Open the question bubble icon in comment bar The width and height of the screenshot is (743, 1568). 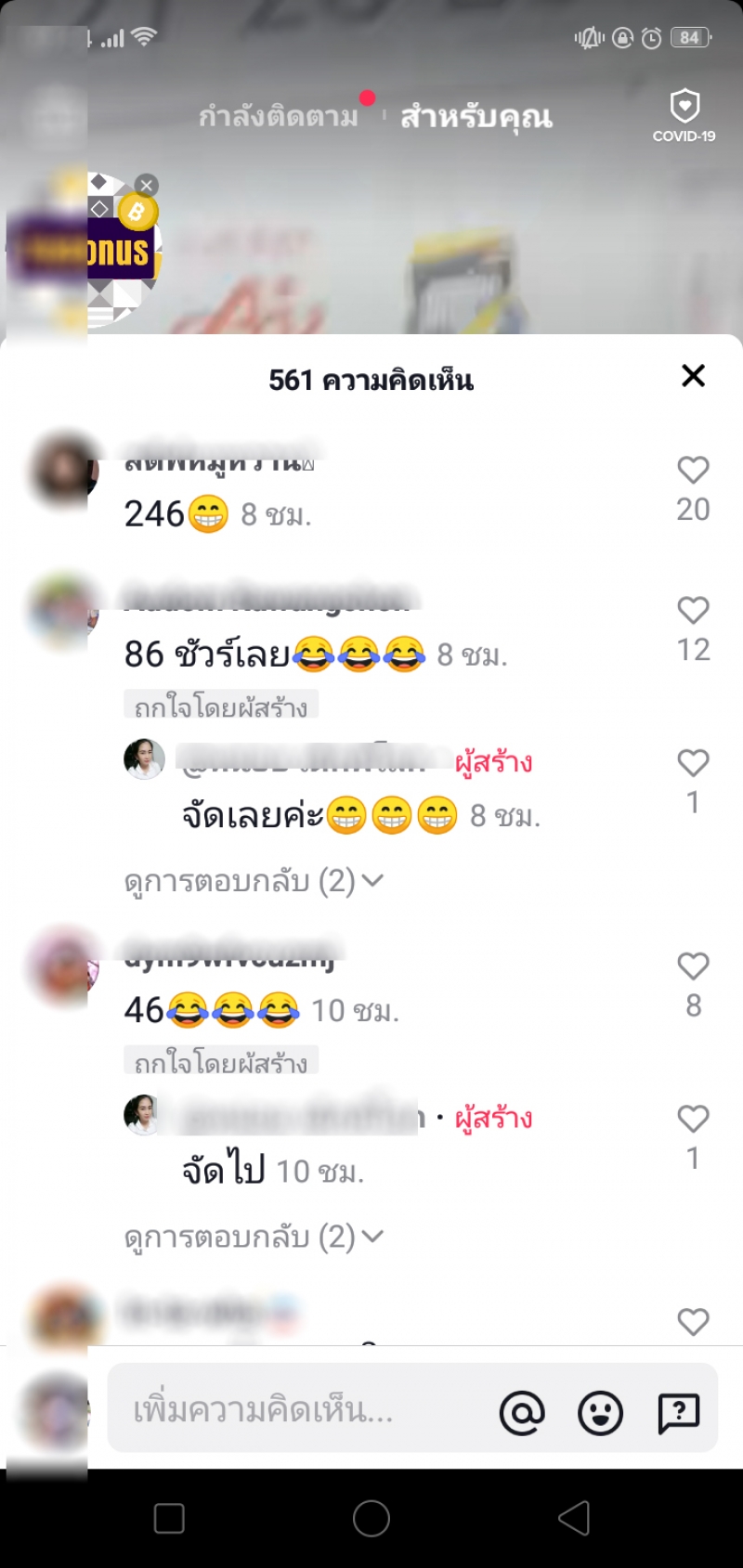click(679, 1413)
